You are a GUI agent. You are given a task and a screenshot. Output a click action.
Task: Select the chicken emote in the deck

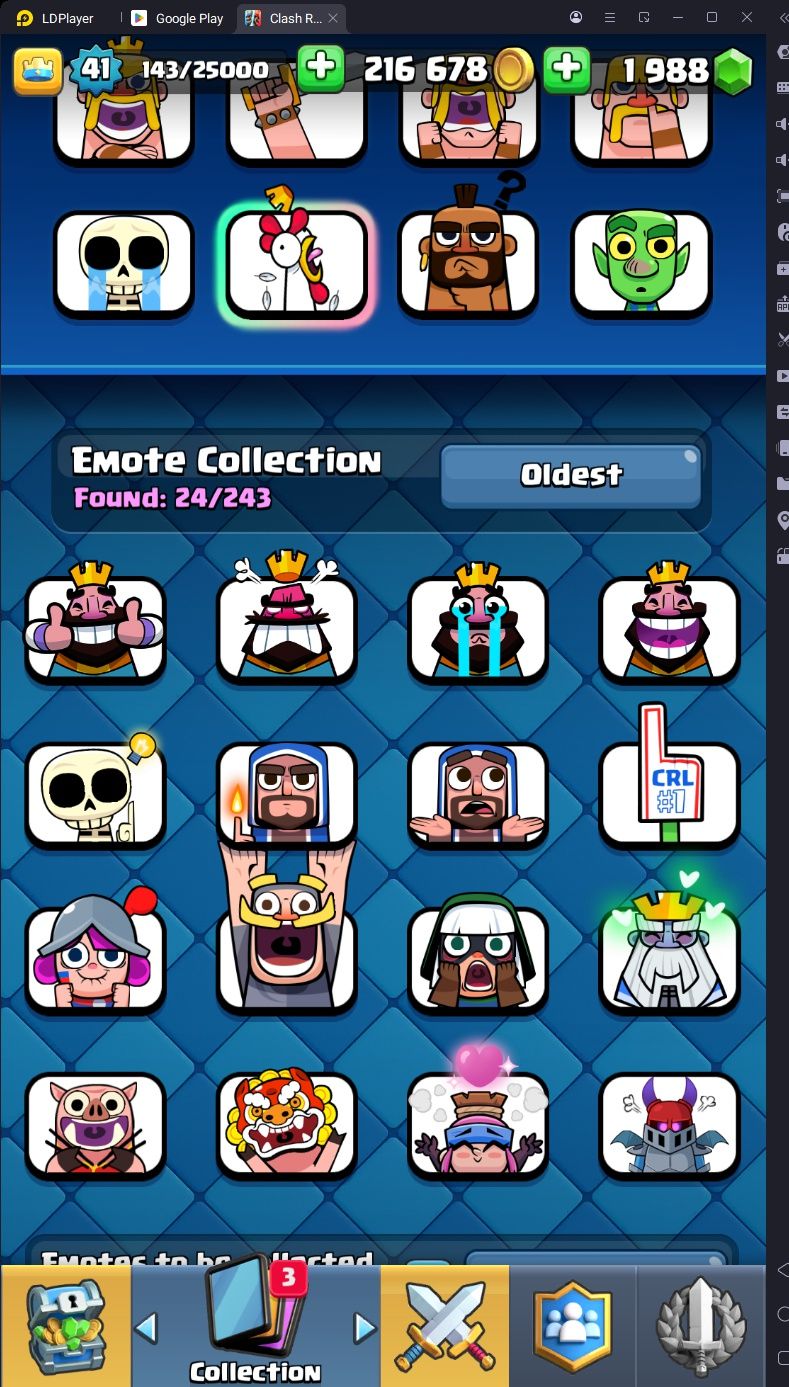(296, 264)
